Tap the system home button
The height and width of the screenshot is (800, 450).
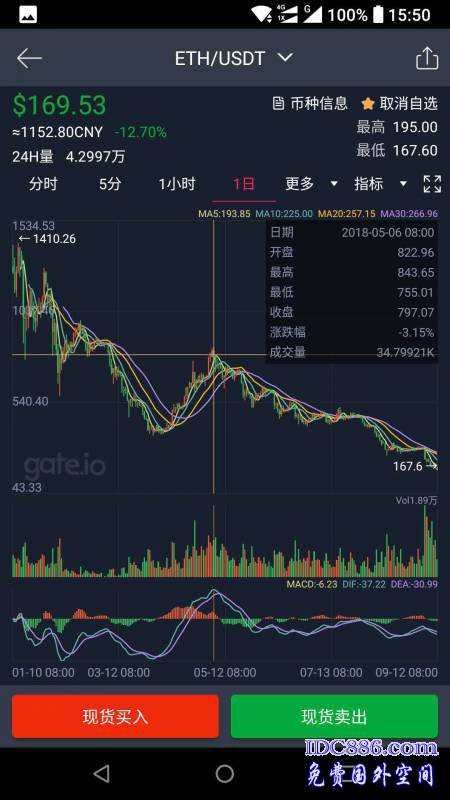pyautogui.click(x=224, y=773)
